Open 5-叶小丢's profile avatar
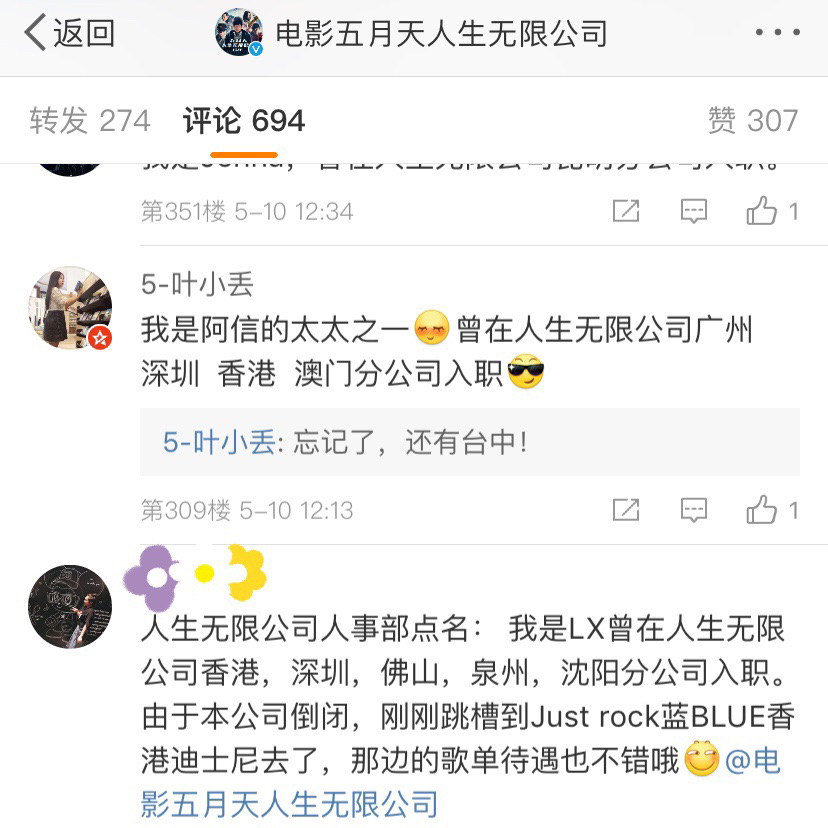Image resolution: width=828 pixels, height=828 pixels. point(70,307)
